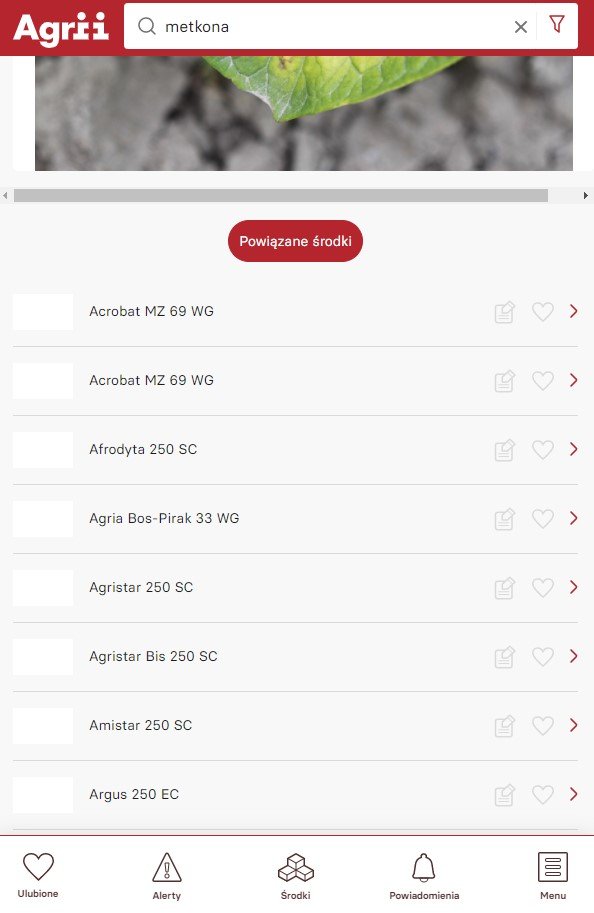The width and height of the screenshot is (594, 913).
Task: Tap the Agrii logo
Action: pyautogui.click(x=61, y=29)
